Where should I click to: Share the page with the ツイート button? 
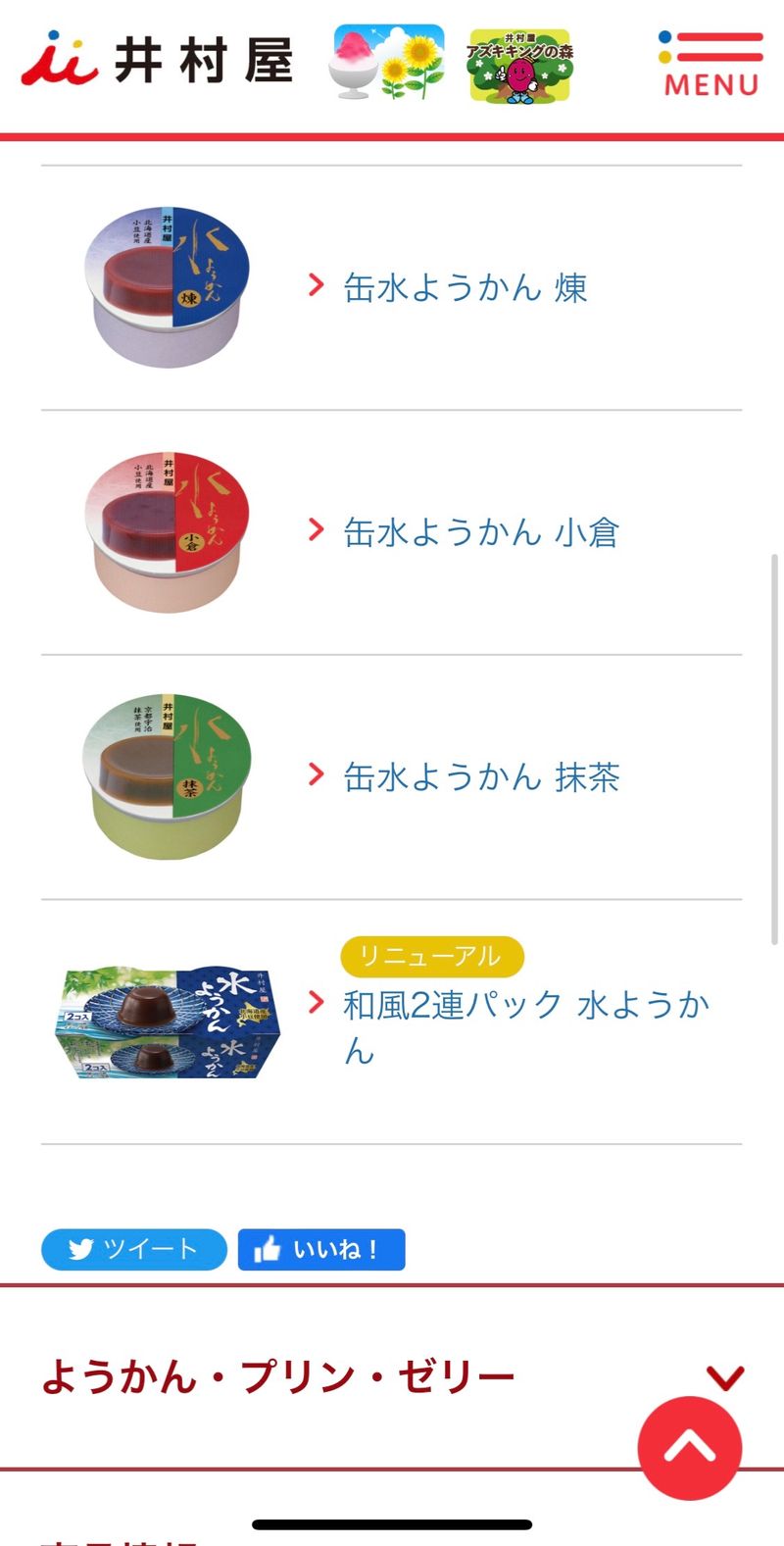pos(134,1250)
